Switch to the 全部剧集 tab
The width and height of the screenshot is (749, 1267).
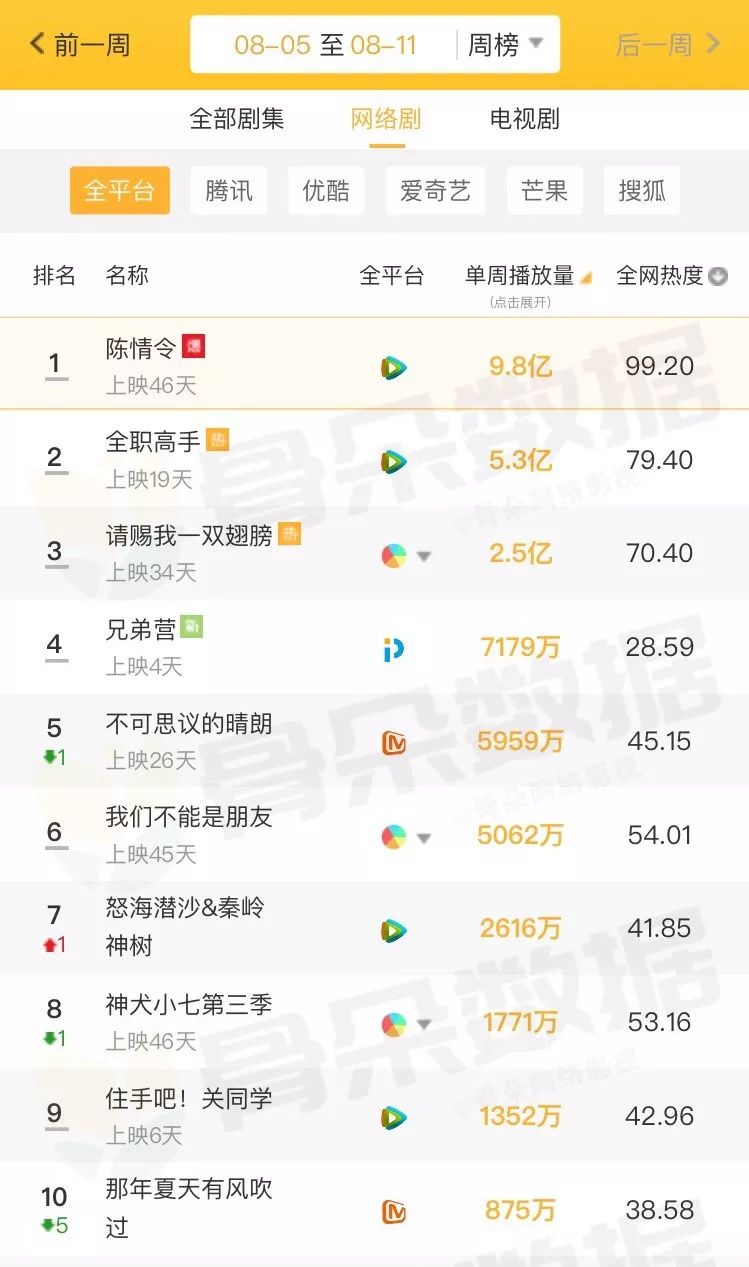click(x=237, y=119)
